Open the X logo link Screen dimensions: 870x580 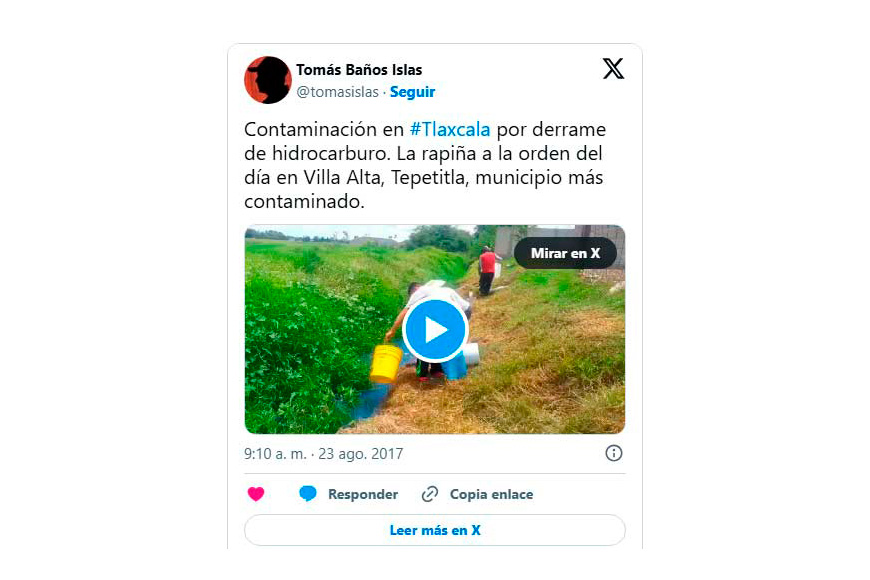613,69
